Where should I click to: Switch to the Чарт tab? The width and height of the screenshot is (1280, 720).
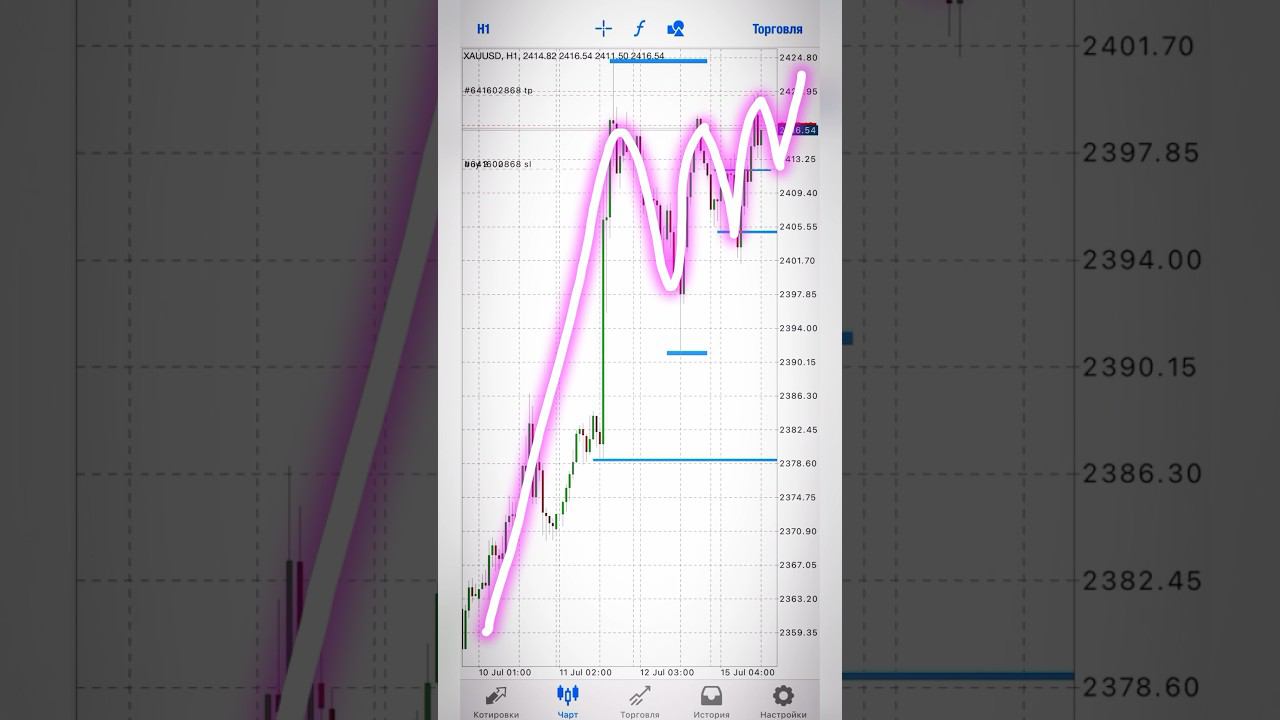coord(568,701)
